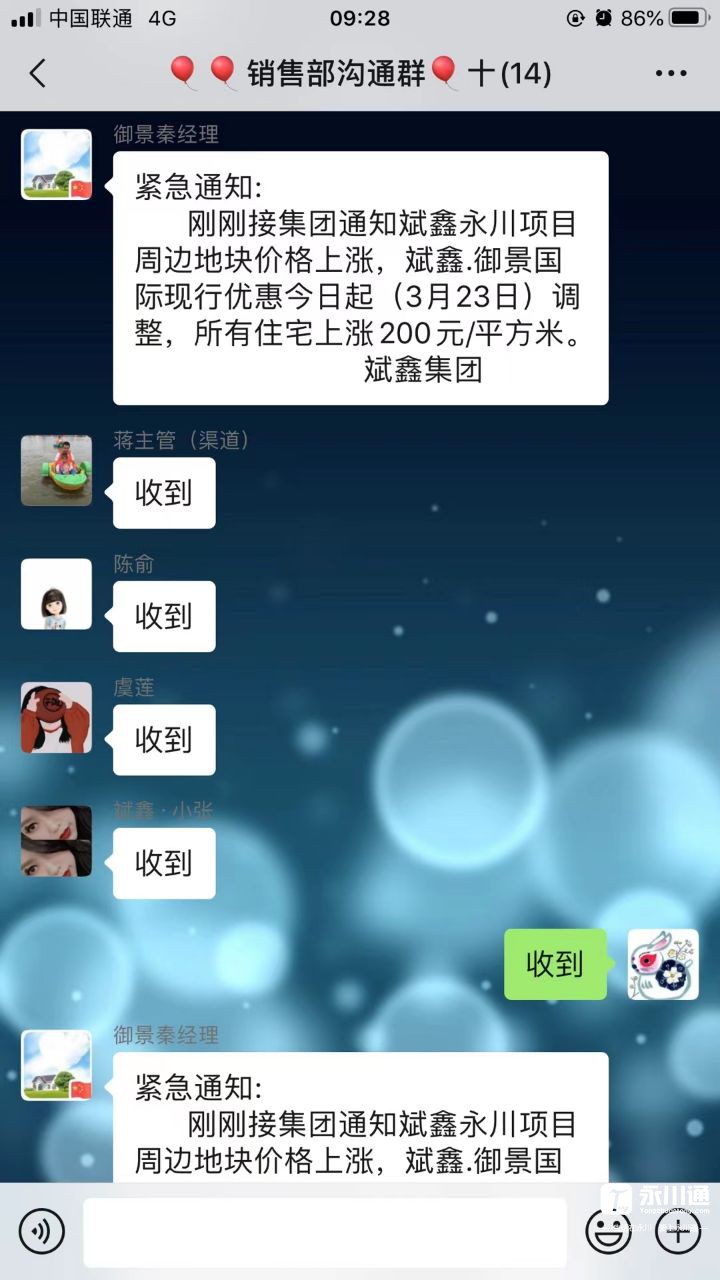Open the plus attachments menu

point(677,1231)
